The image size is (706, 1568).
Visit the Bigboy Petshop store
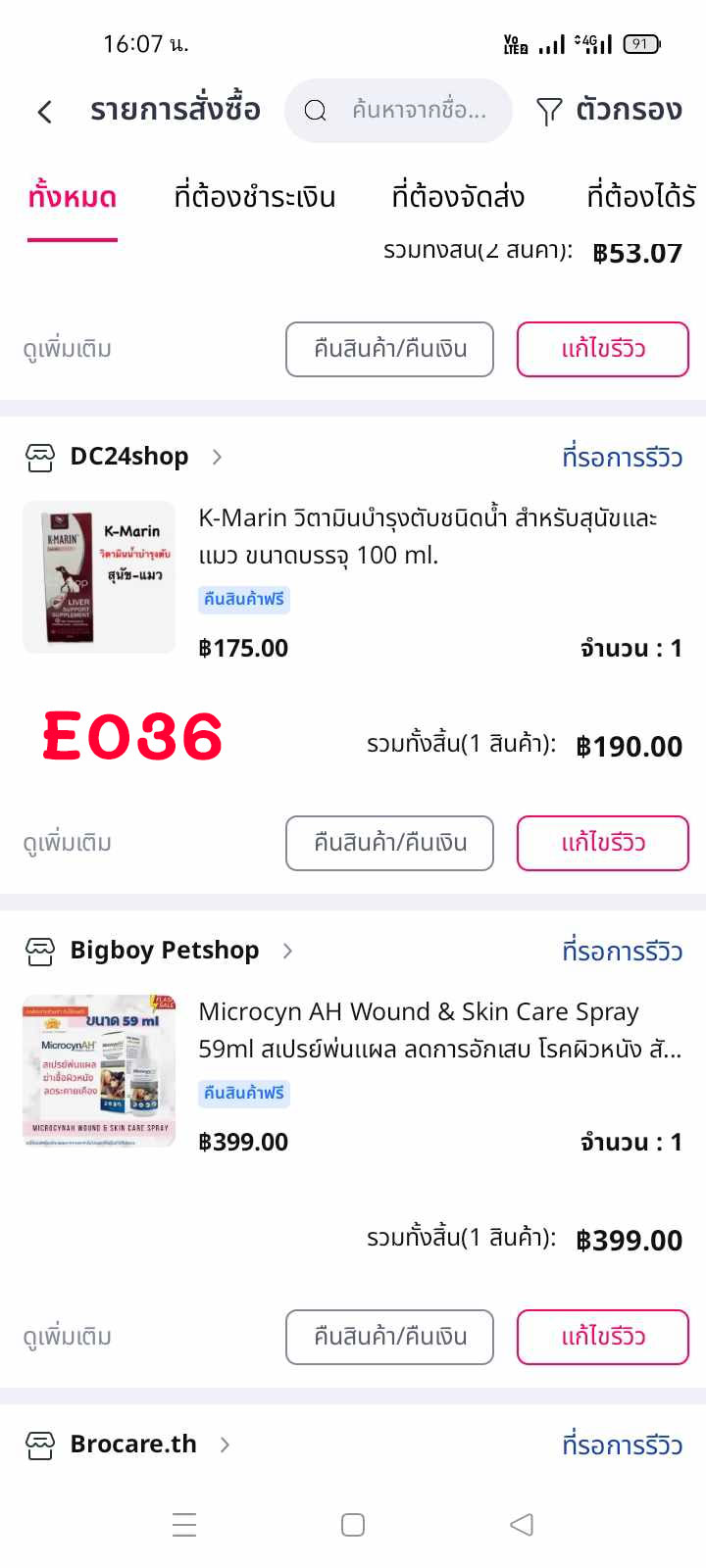164,951
